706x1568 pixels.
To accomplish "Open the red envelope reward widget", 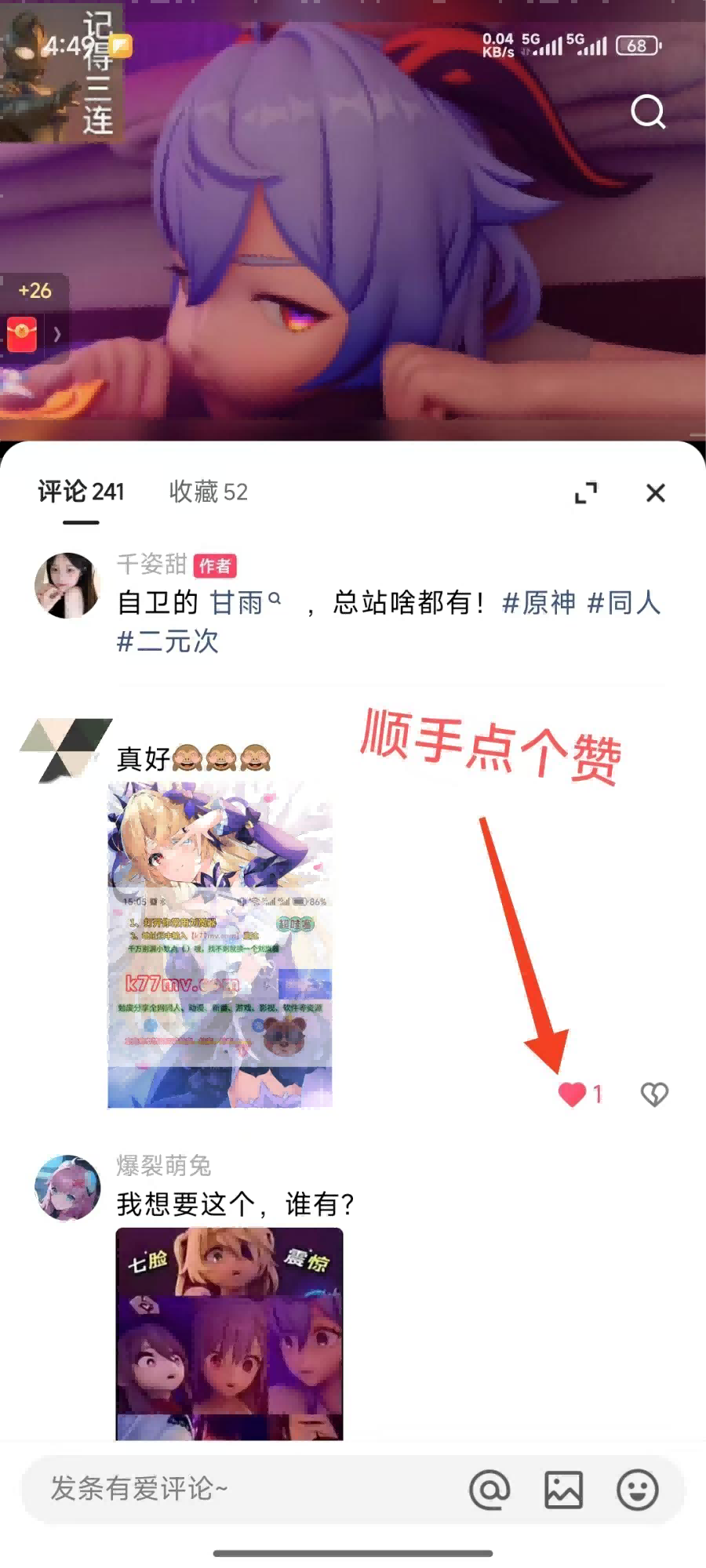I will [x=23, y=335].
